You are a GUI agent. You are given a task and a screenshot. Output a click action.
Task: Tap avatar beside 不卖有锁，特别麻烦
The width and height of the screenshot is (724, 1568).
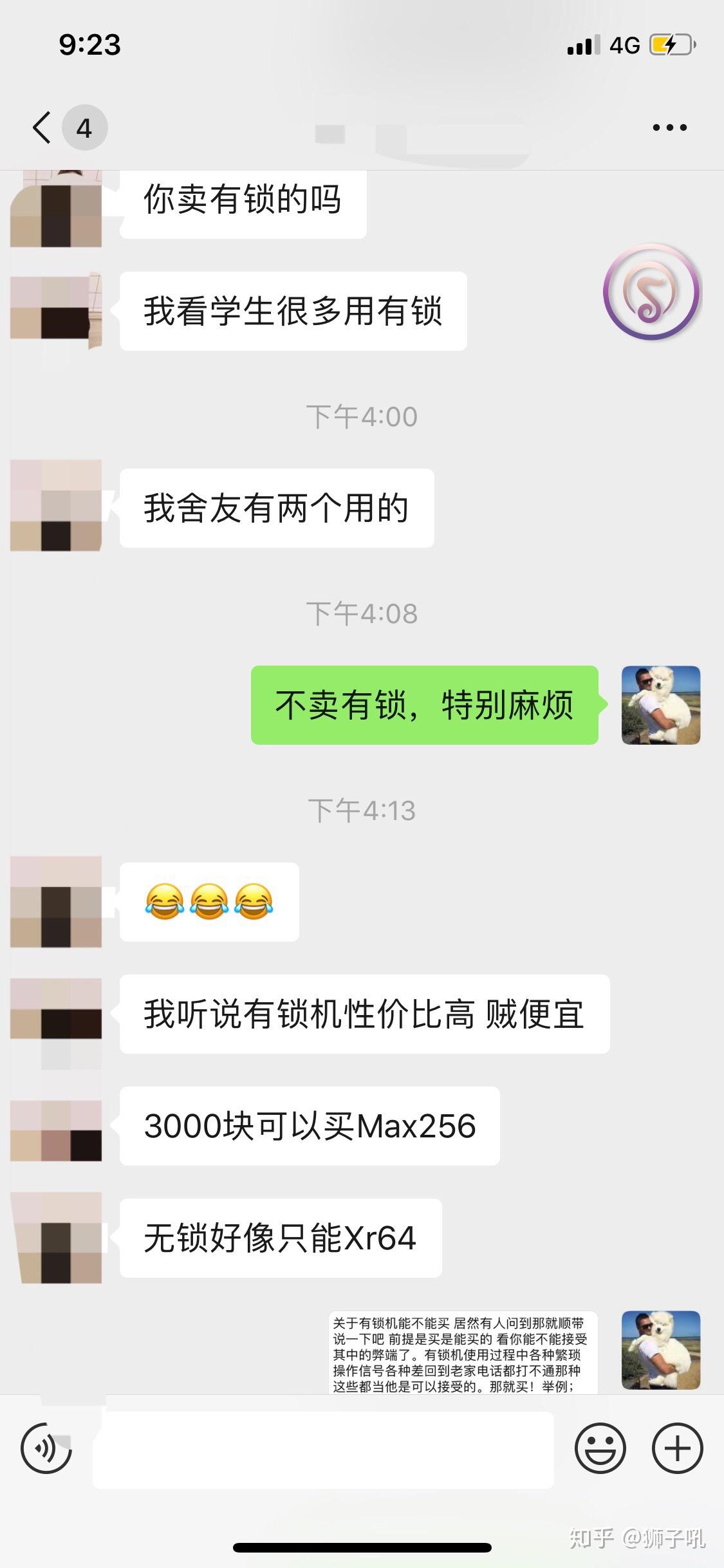click(x=660, y=705)
